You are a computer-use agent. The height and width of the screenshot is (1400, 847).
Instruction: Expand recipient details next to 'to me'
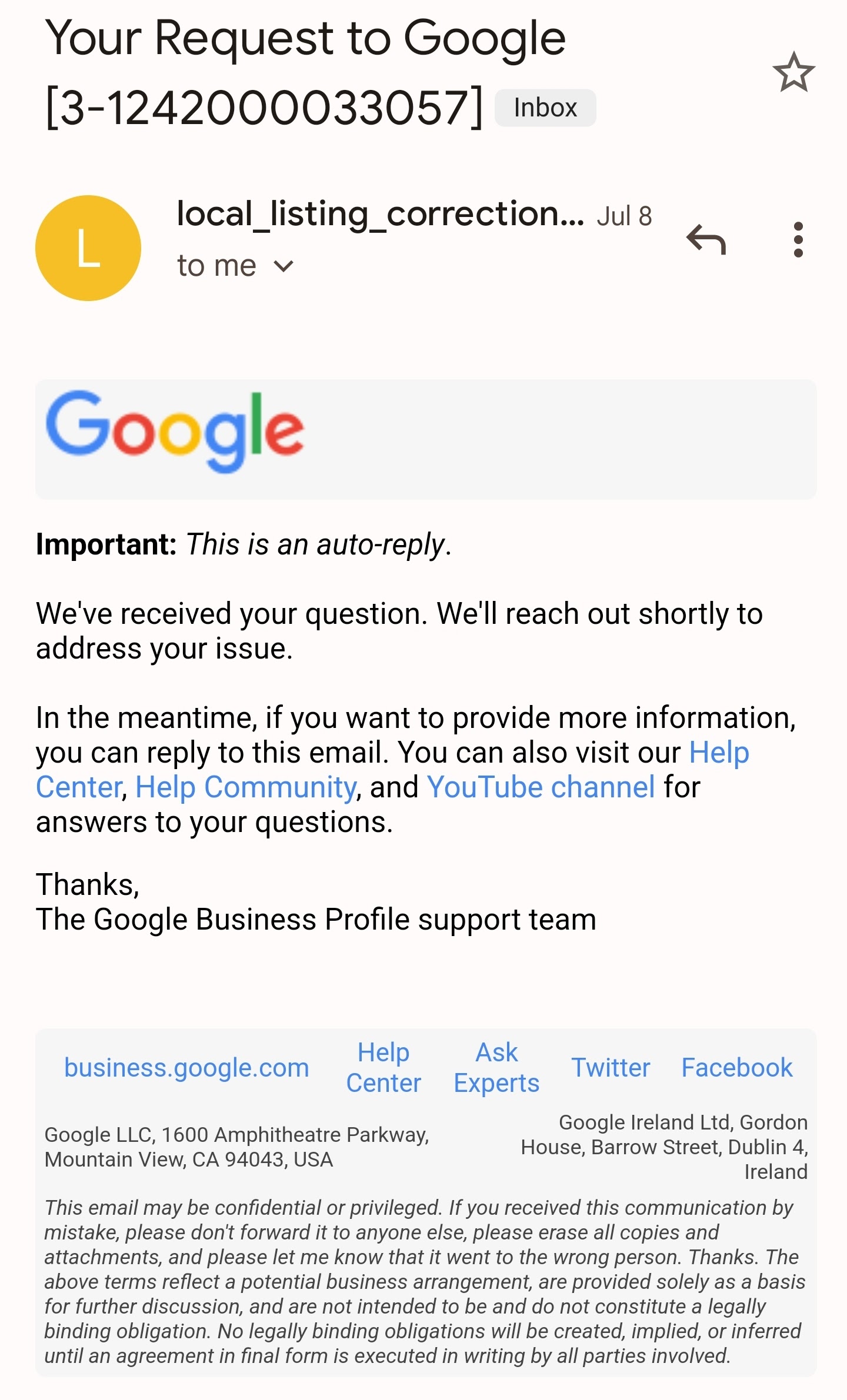coord(284,266)
